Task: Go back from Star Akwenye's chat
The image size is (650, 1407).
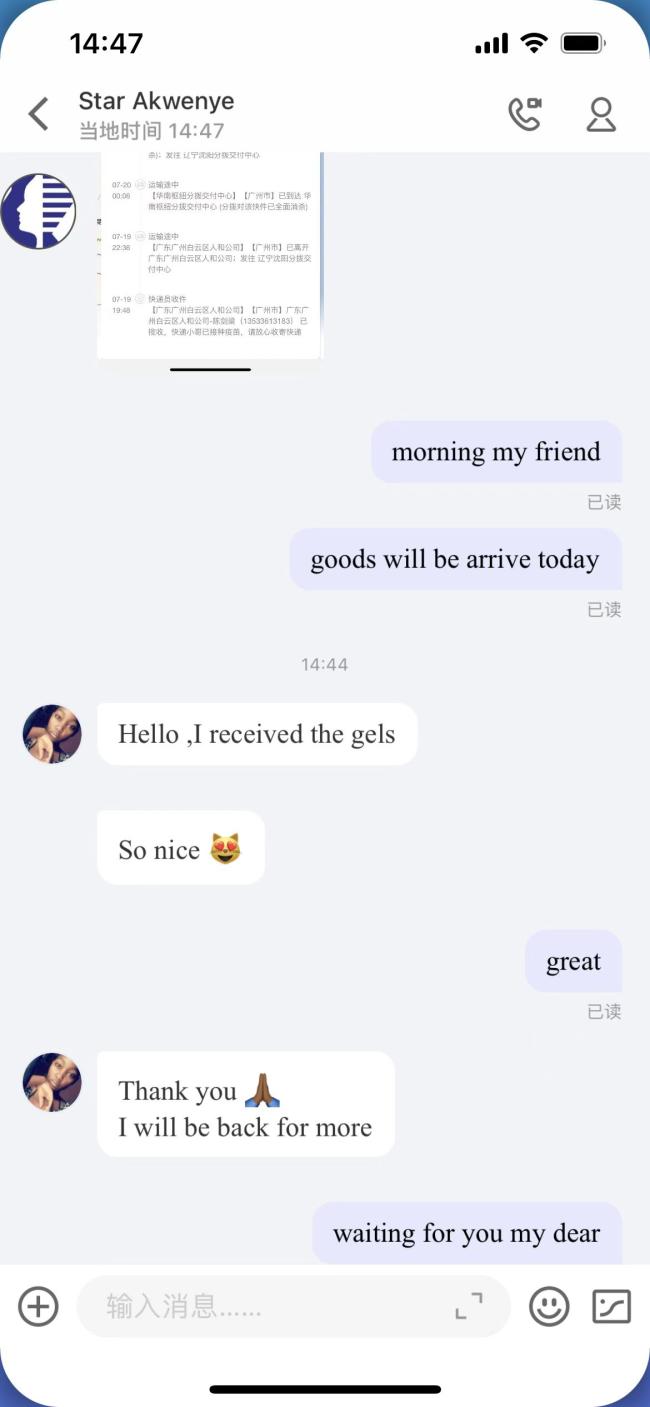Action: [39, 114]
